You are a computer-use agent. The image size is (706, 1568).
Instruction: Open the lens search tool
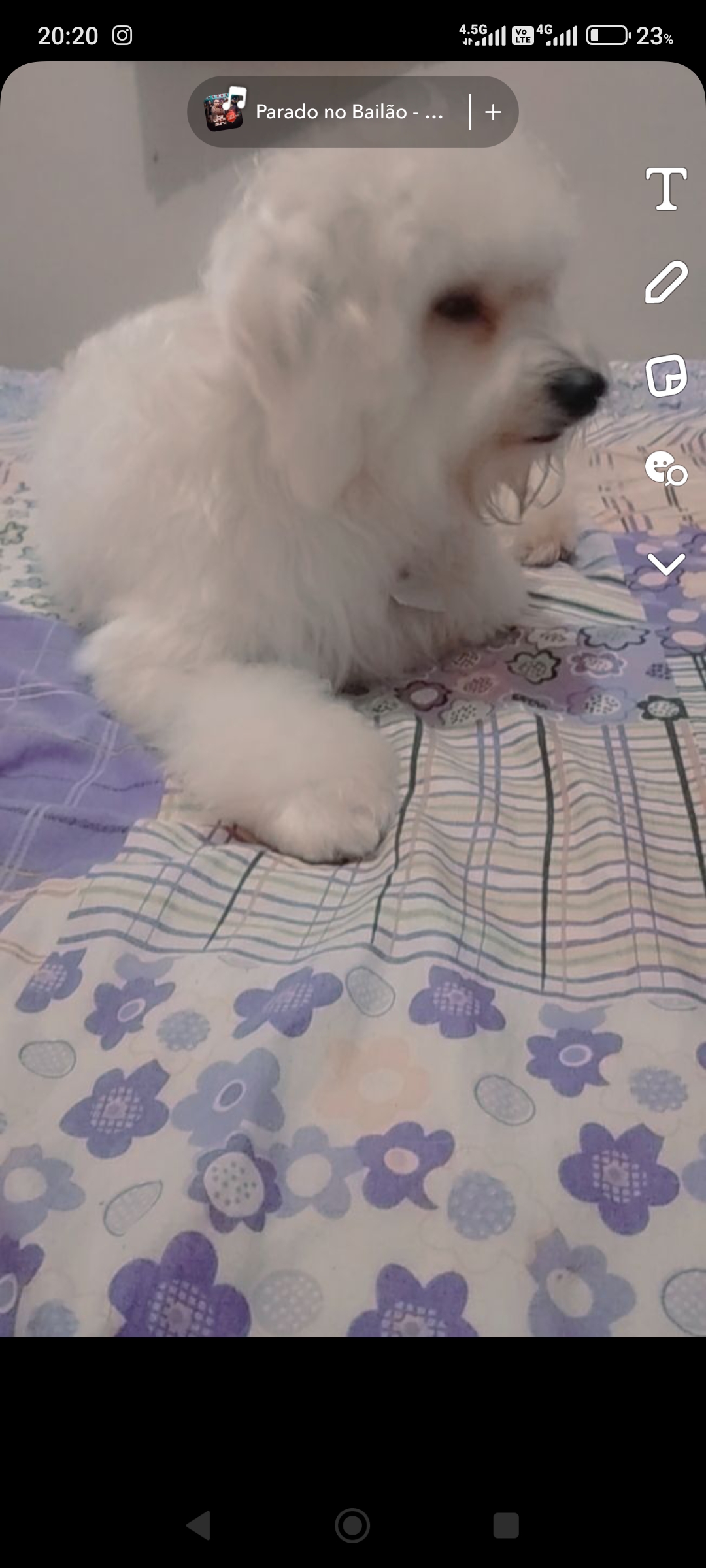click(666, 468)
